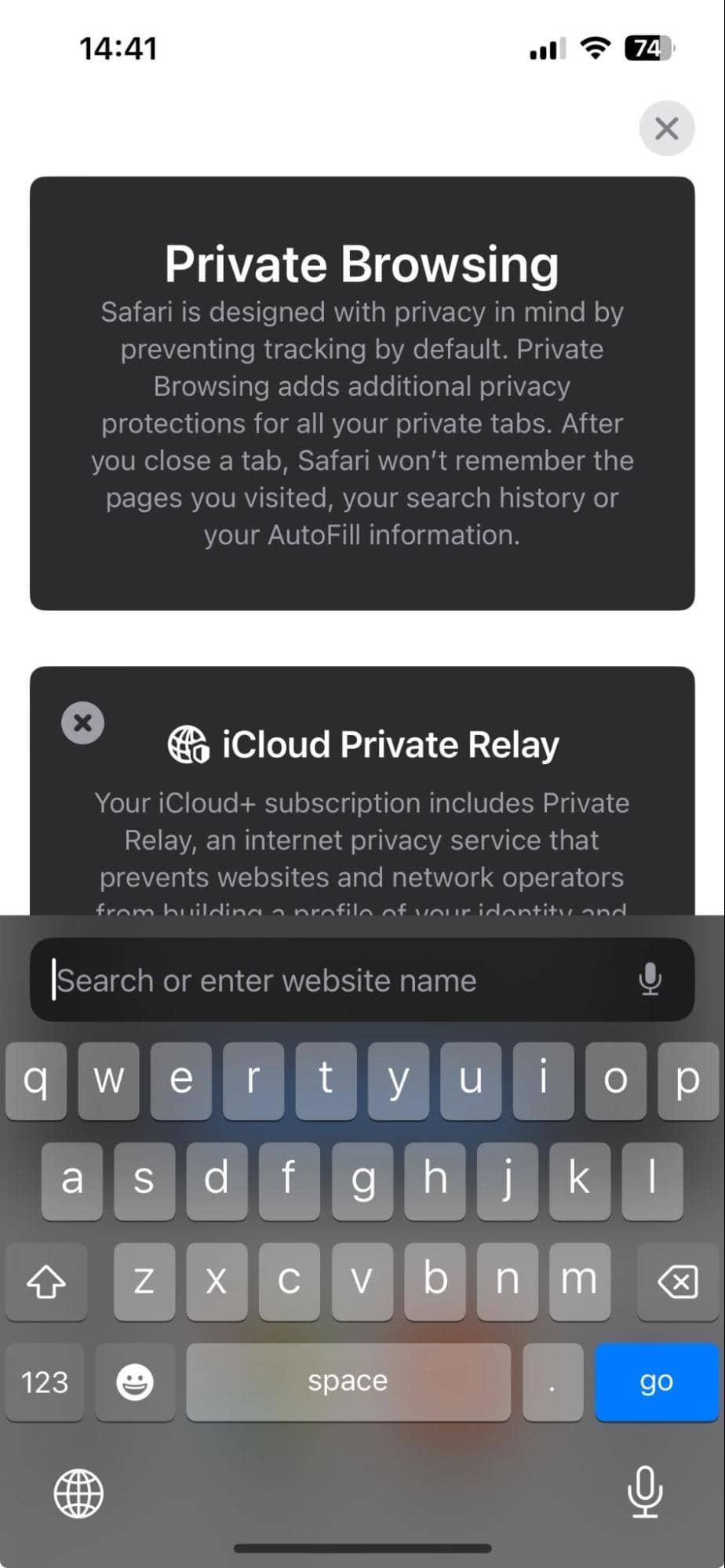Image resolution: width=725 pixels, height=1568 pixels.
Task: Switch the keyboard to 123 numbers
Action: pyautogui.click(x=45, y=1381)
